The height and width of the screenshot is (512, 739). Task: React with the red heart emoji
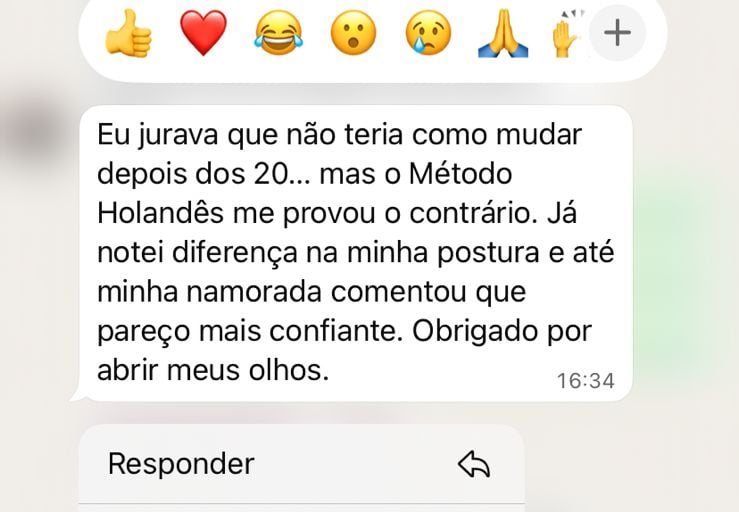(203, 36)
